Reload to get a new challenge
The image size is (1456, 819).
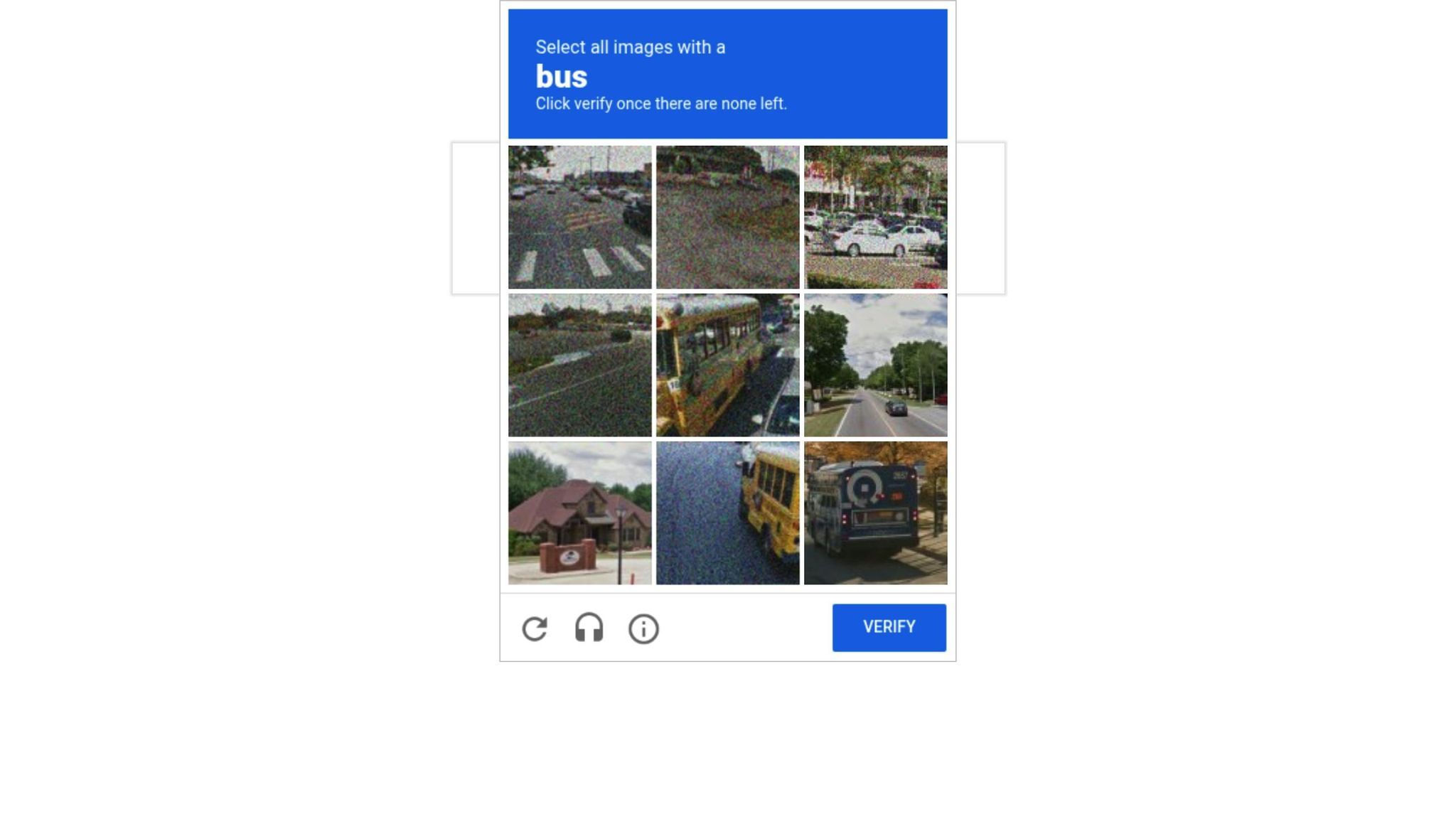pyautogui.click(x=535, y=628)
